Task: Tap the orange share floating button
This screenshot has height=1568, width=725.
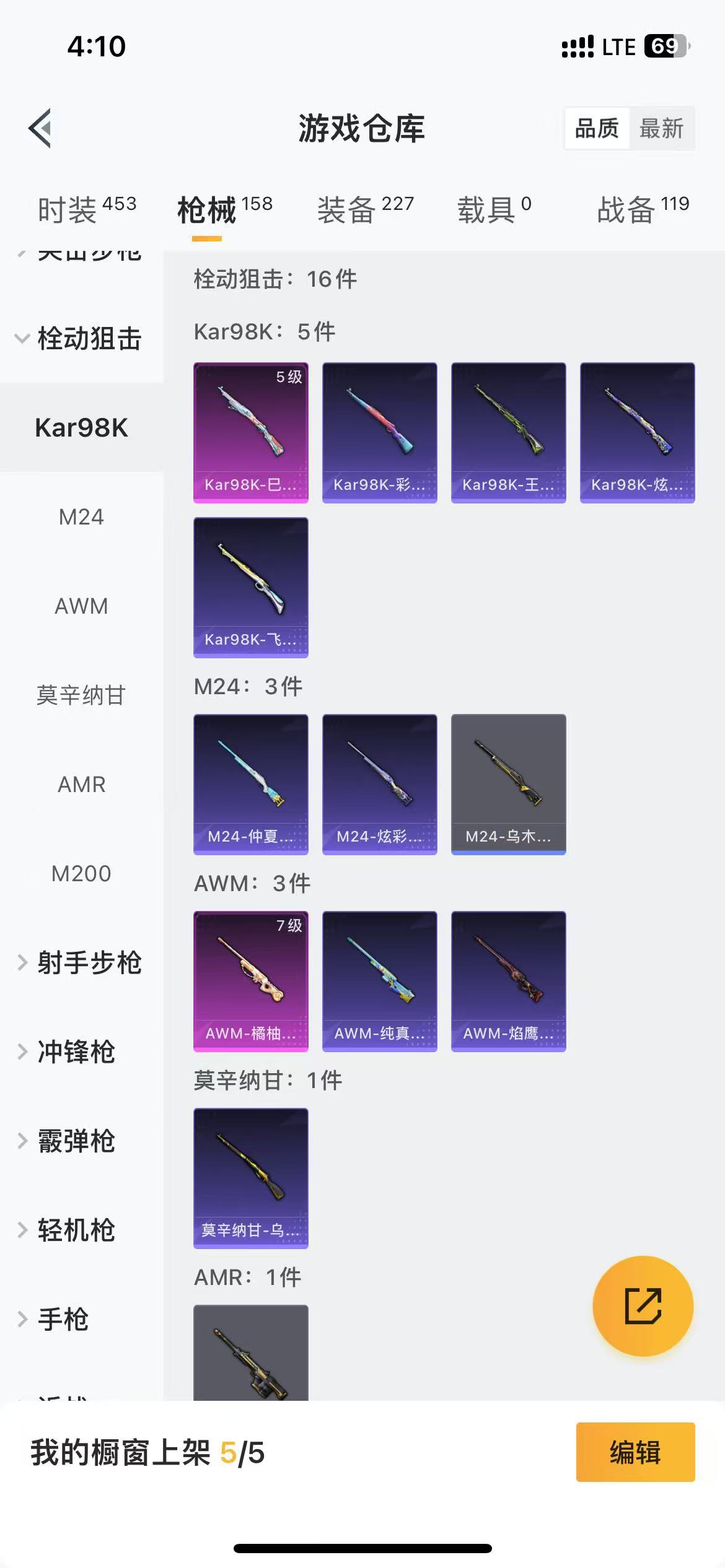Action: [643, 1306]
